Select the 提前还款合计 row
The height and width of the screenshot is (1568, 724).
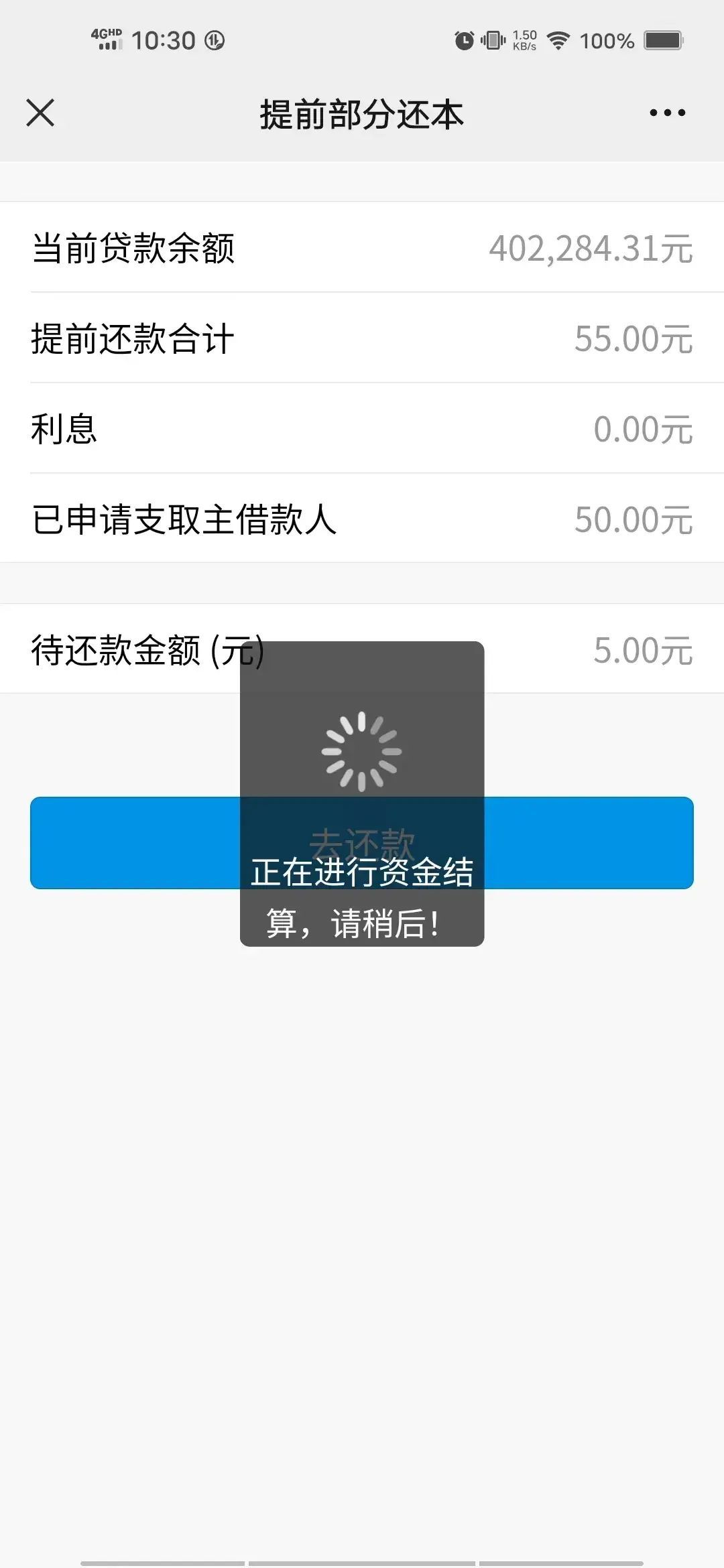[362, 338]
